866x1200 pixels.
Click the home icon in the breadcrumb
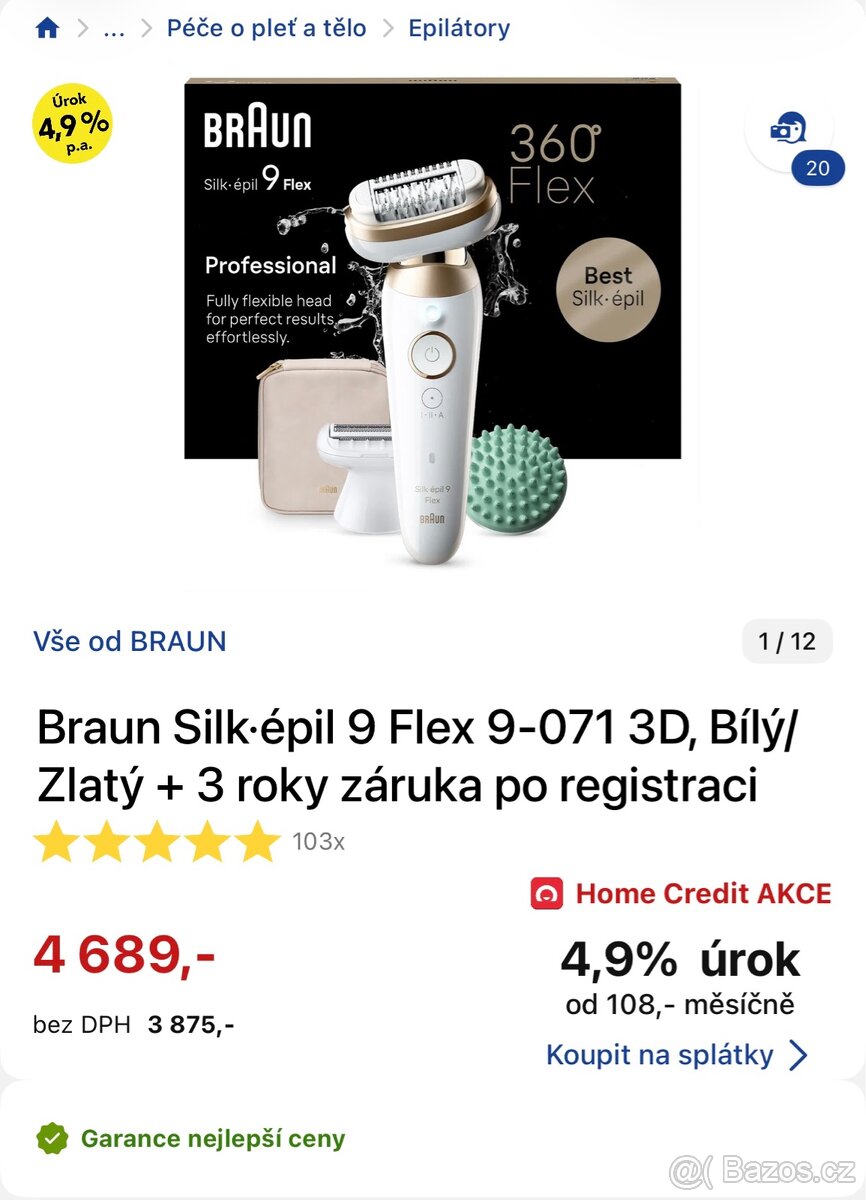(46, 27)
